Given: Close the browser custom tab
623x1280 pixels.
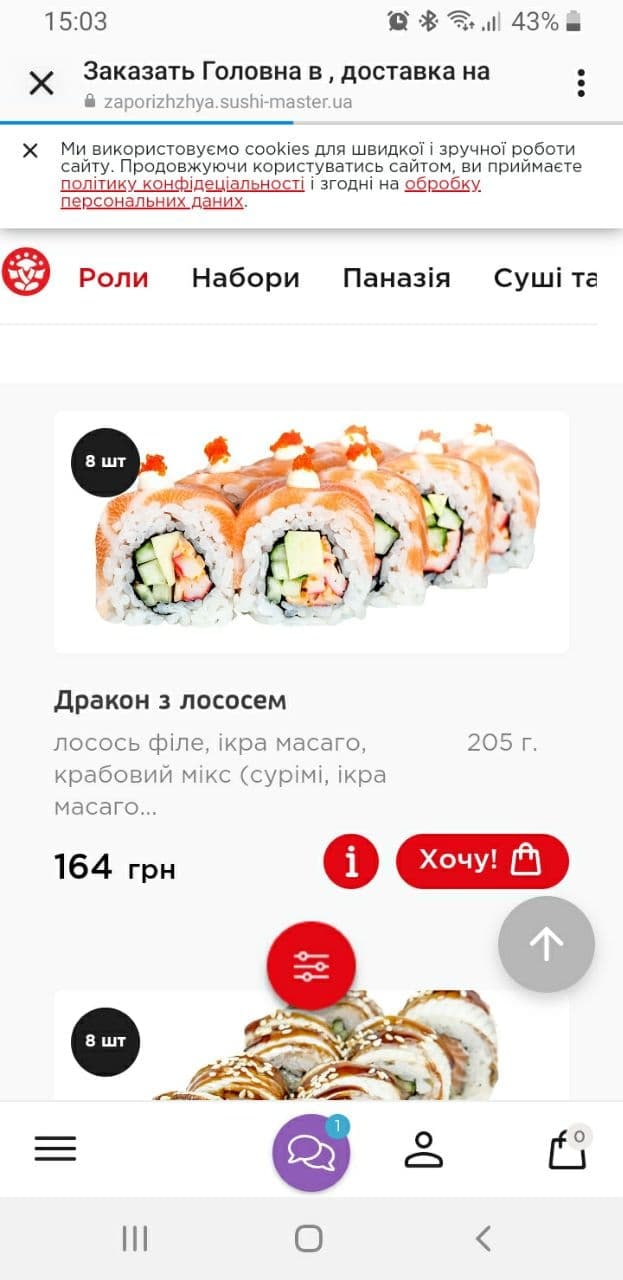Looking at the screenshot, I should (41, 83).
